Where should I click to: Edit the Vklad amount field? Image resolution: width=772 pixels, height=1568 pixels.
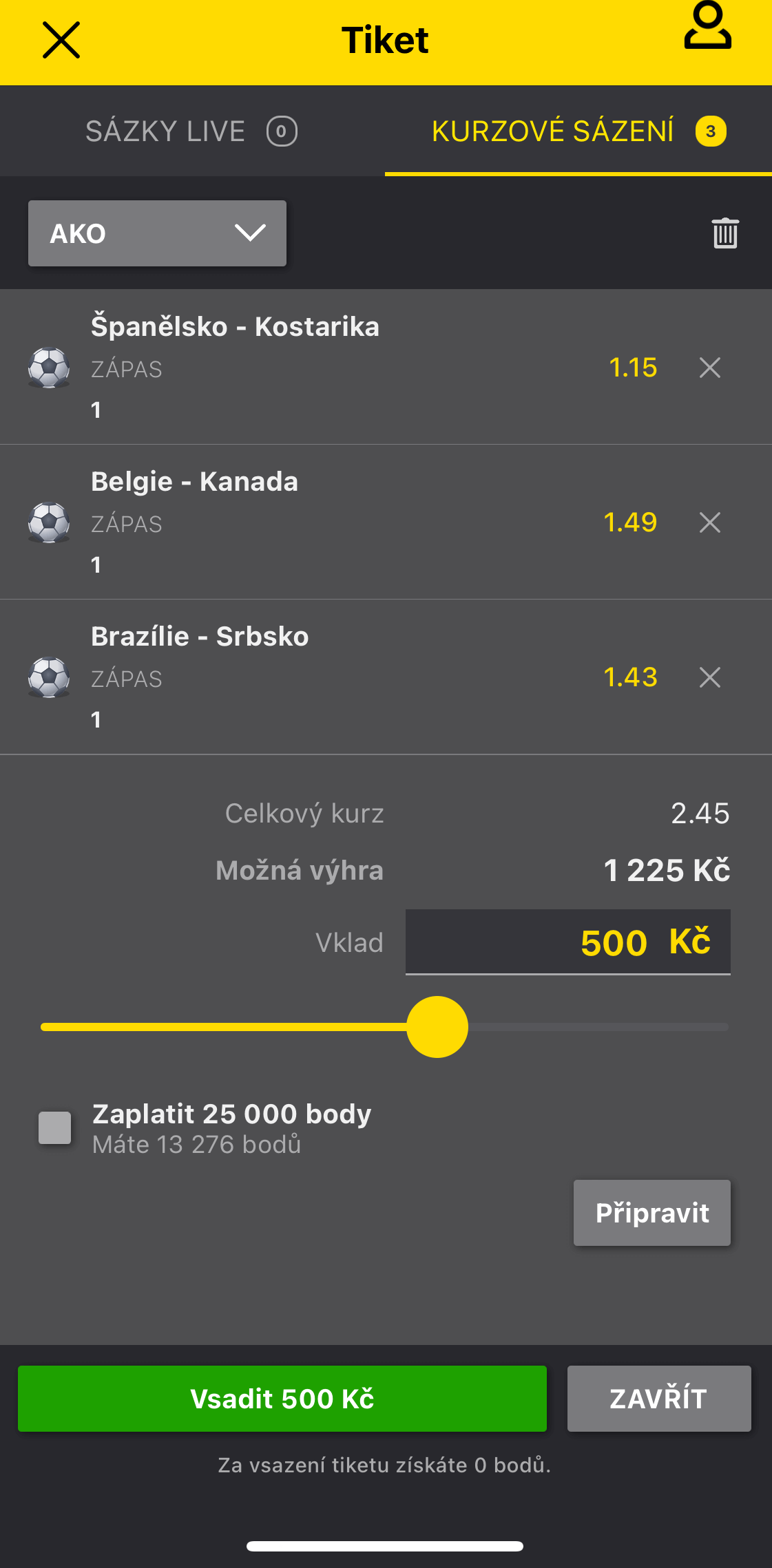(x=567, y=942)
